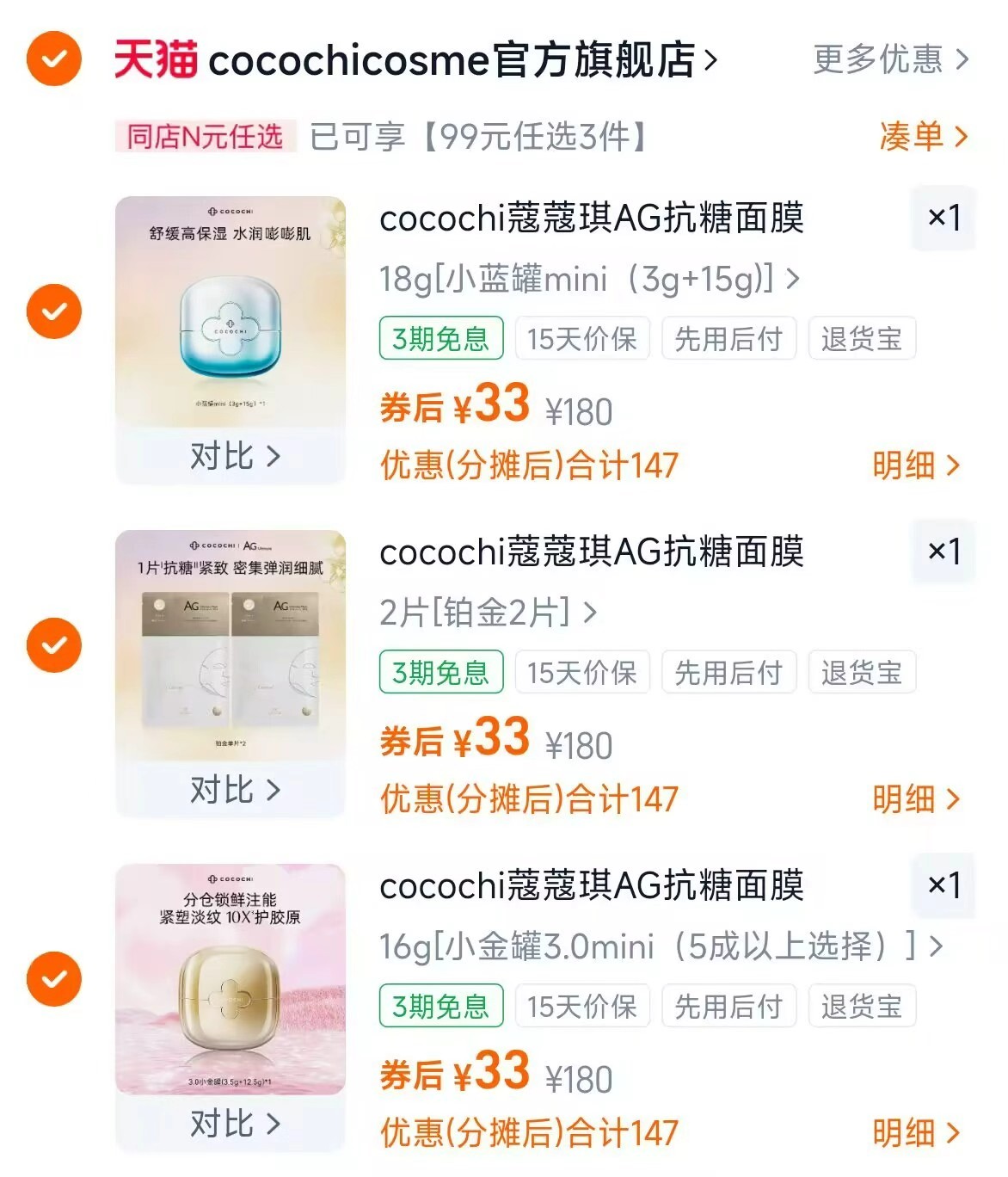Click the 退货宝 badge on first product

tap(863, 338)
